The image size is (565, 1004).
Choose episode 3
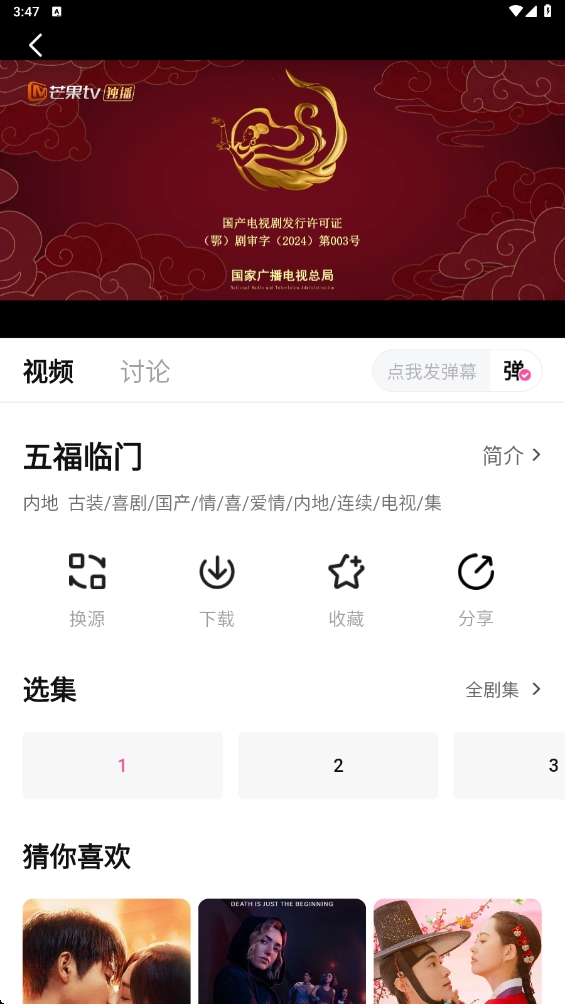pyautogui.click(x=509, y=765)
